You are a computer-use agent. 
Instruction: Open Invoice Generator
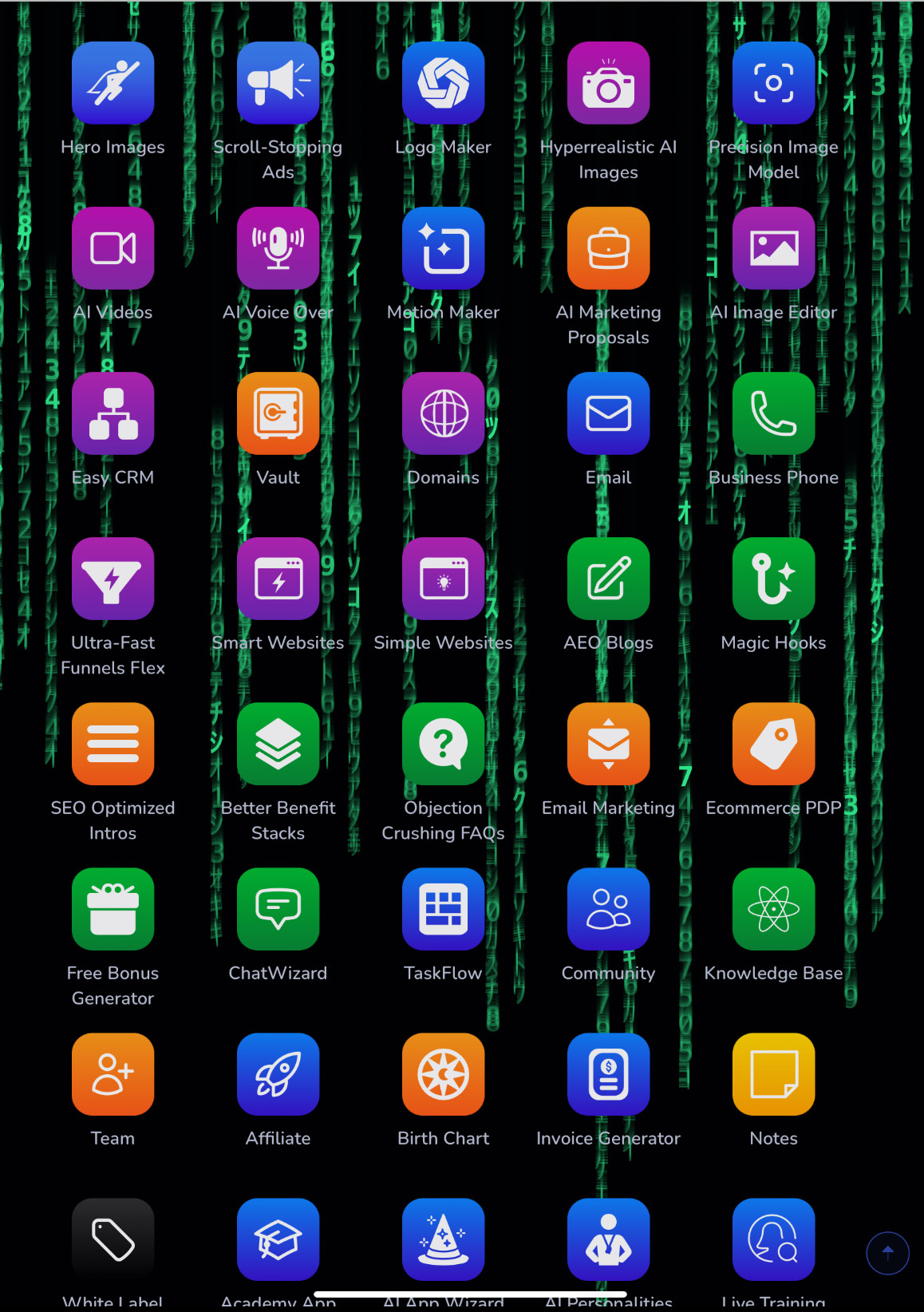(608, 1074)
